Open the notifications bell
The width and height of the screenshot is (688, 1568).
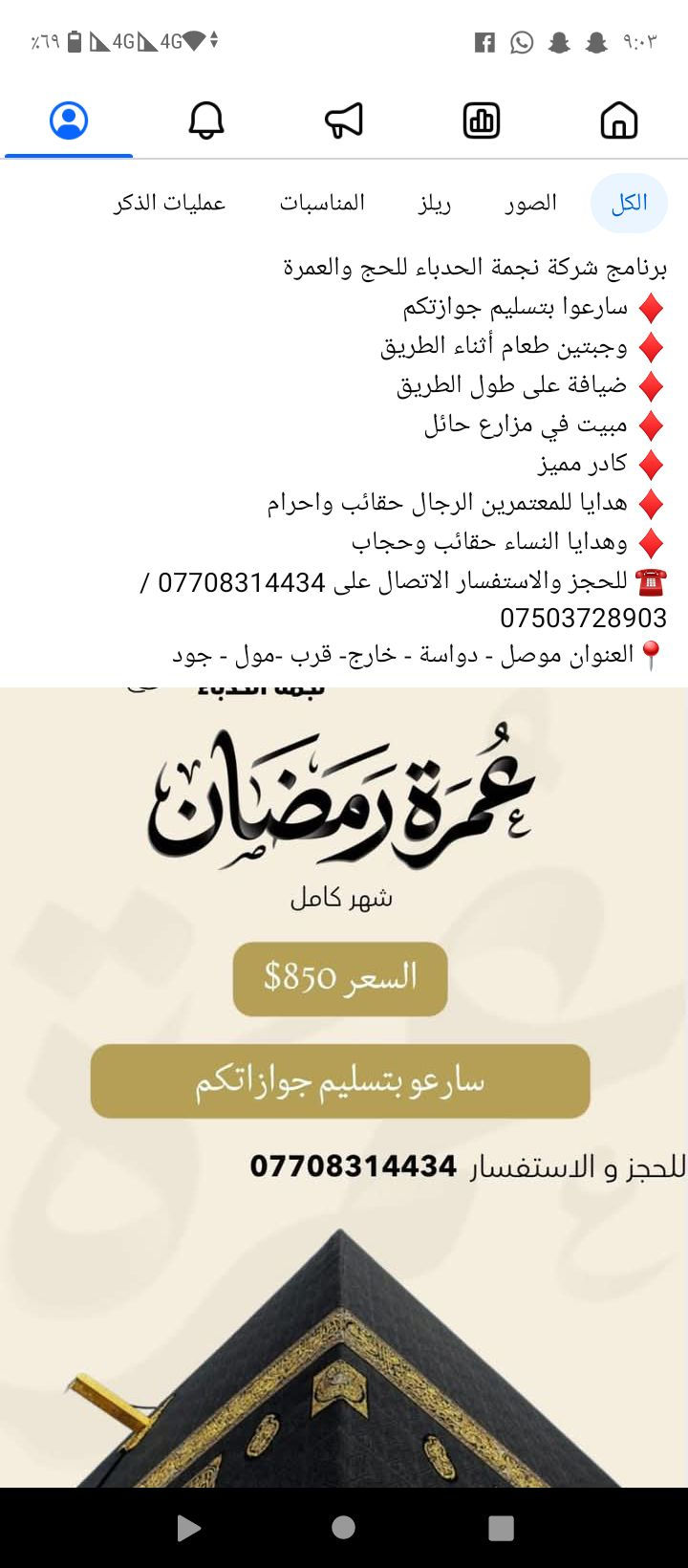click(x=206, y=121)
